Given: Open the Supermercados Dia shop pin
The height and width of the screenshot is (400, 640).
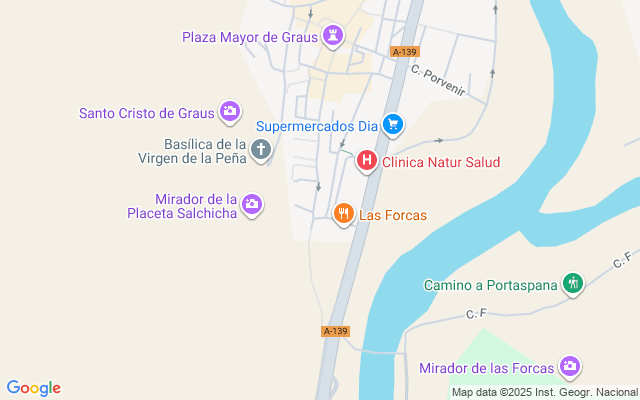Looking at the screenshot, I should pos(393,125).
